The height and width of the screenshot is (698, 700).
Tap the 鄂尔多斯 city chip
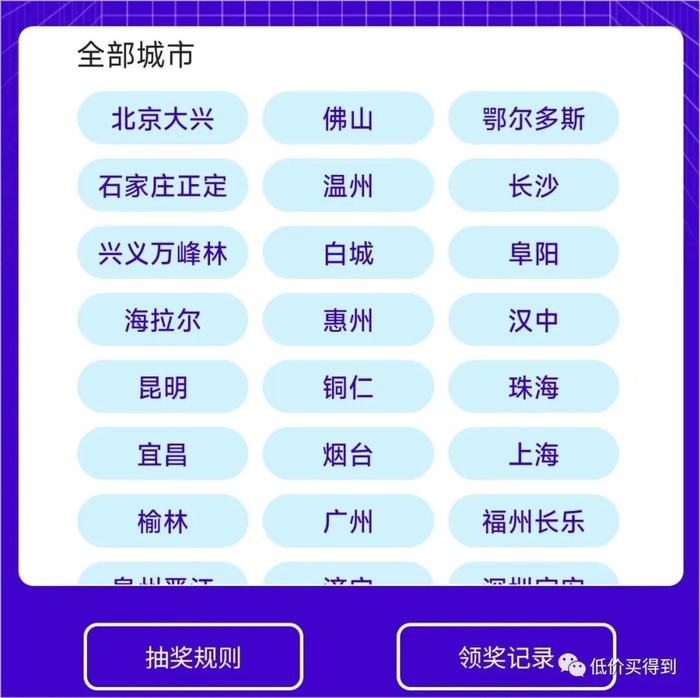pyautogui.click(x=533, y=119)
